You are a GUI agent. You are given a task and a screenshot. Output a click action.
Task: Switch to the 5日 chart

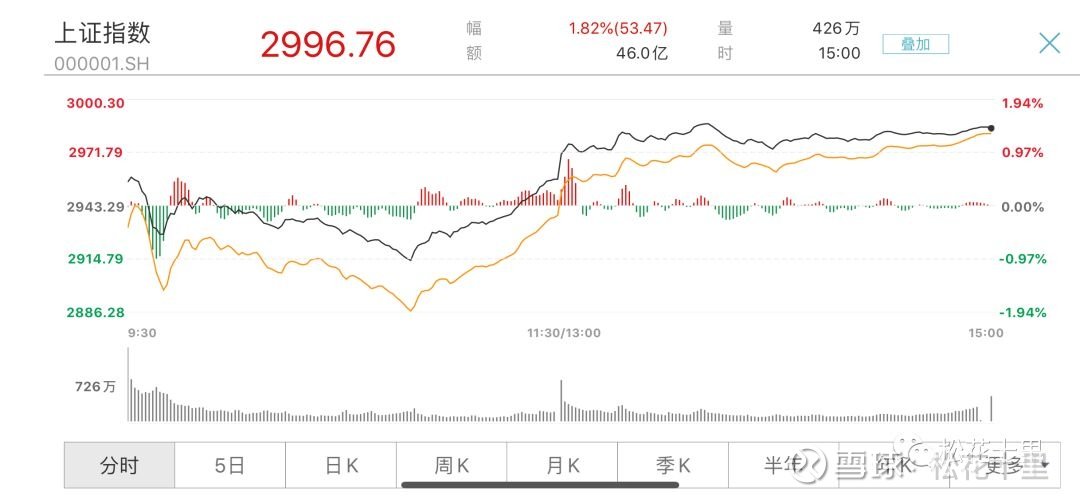pyautogui.click(x=230, y=465)
